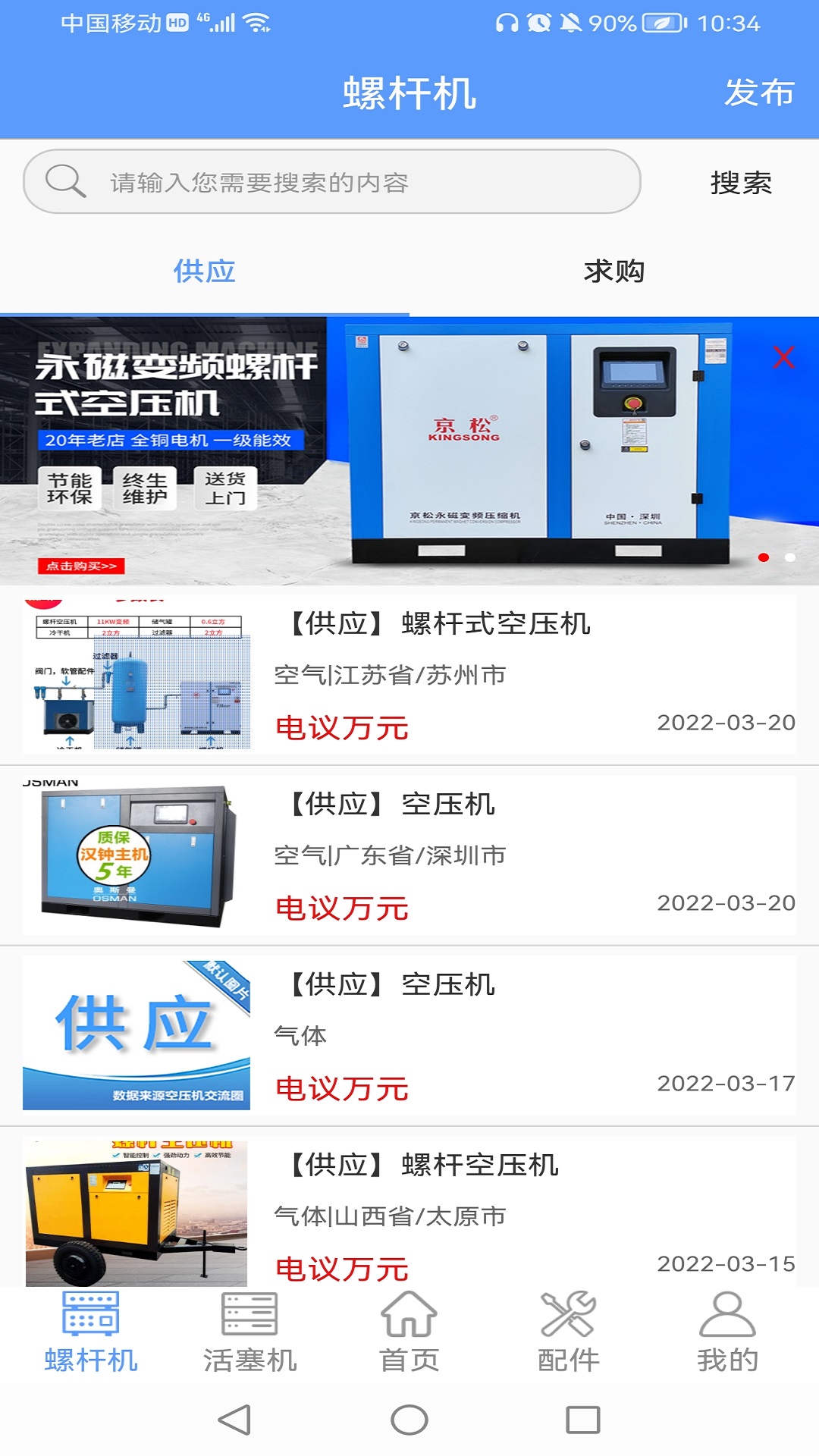Open the 空压机 listing dated 2022-03-17

(409, 1036)
